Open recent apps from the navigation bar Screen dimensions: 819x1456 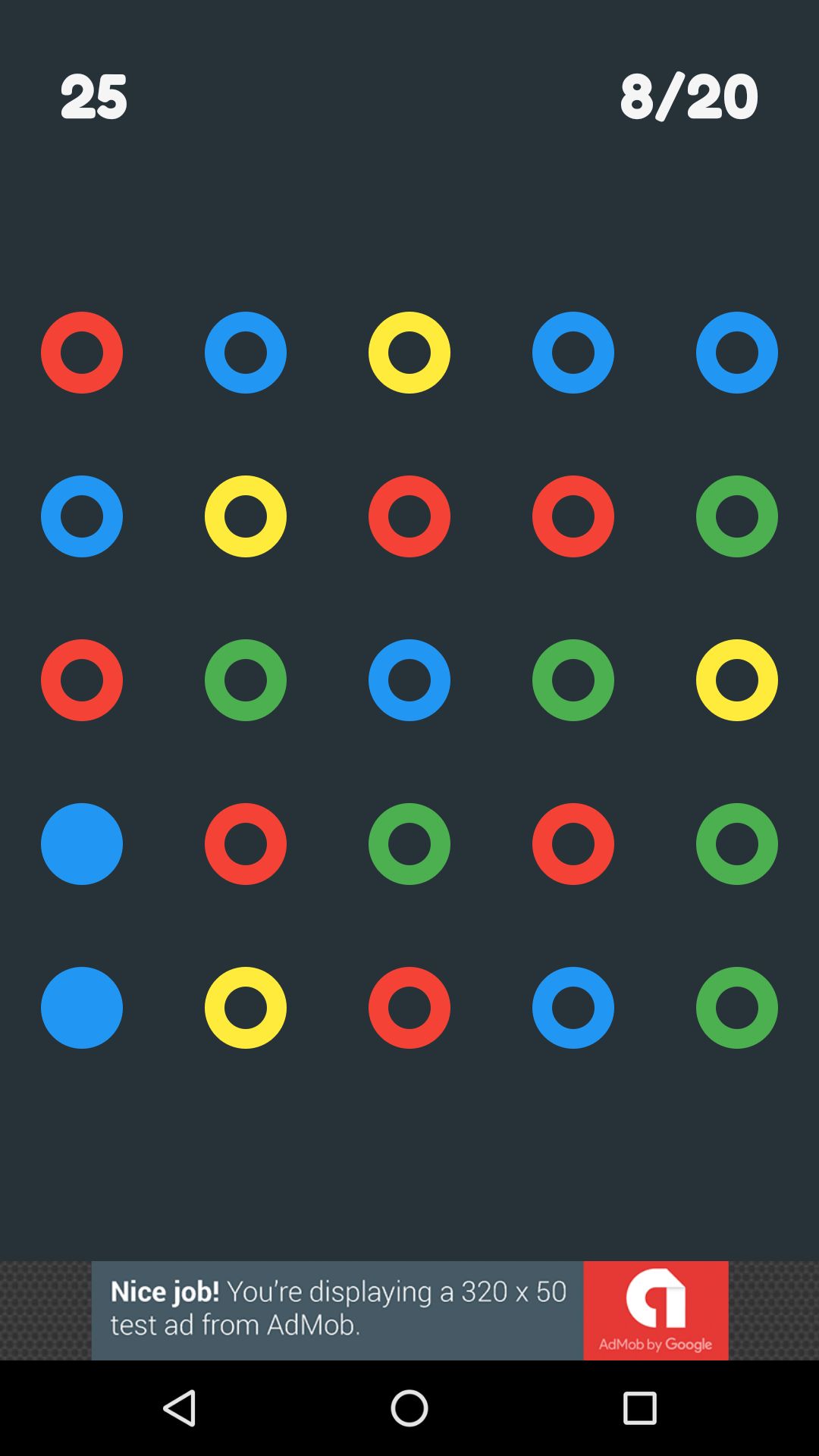coord(639,1408)
